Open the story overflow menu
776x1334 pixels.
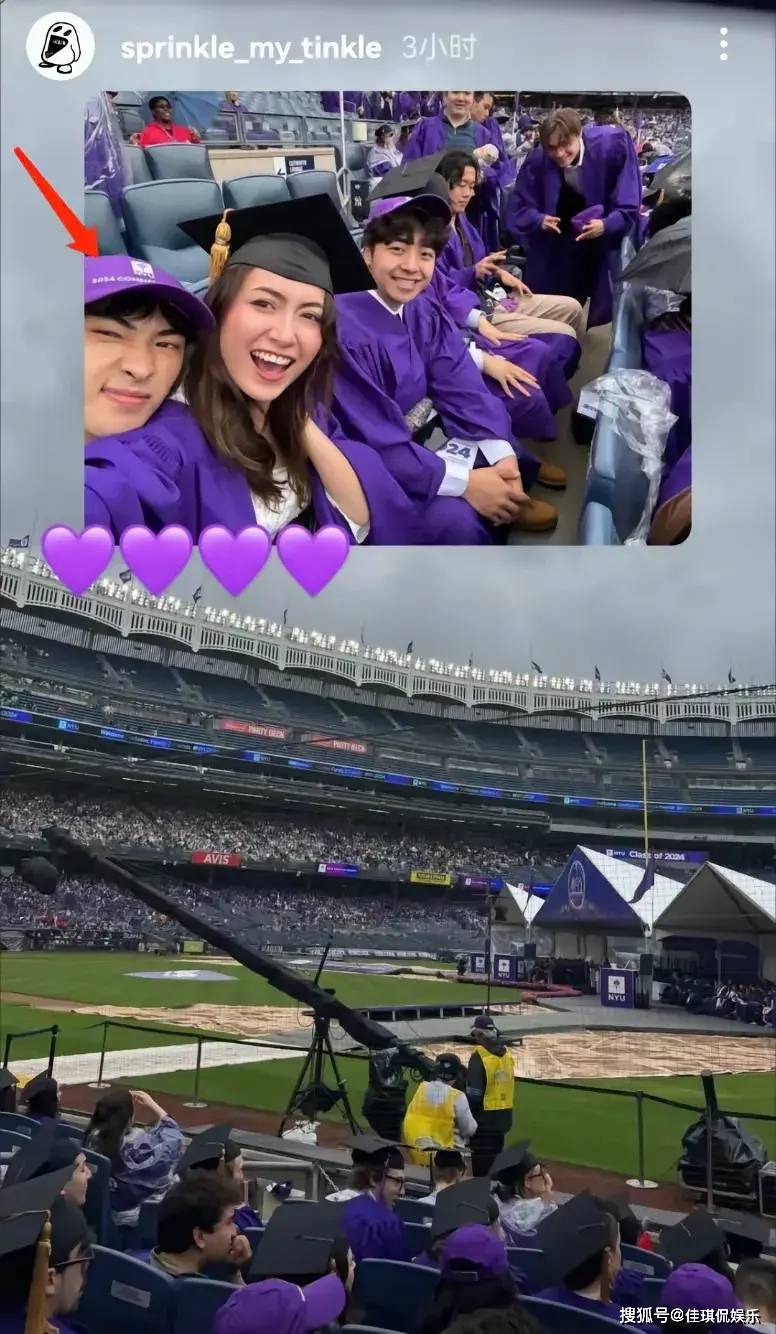[723, 44]
